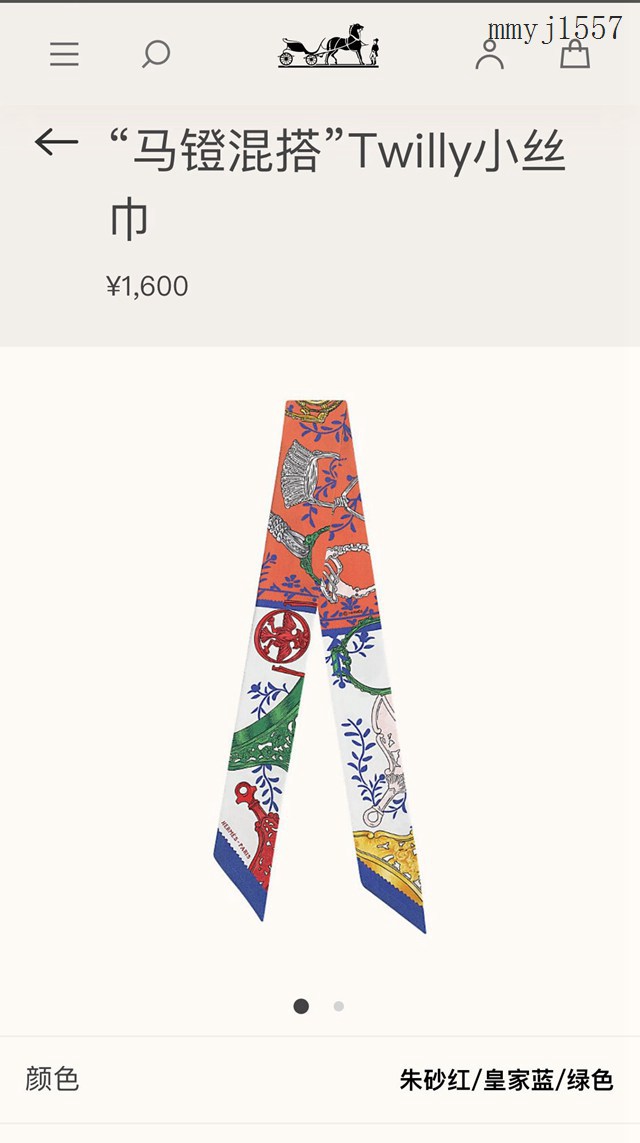Open the shopping bag

click(x=574, y=53)
